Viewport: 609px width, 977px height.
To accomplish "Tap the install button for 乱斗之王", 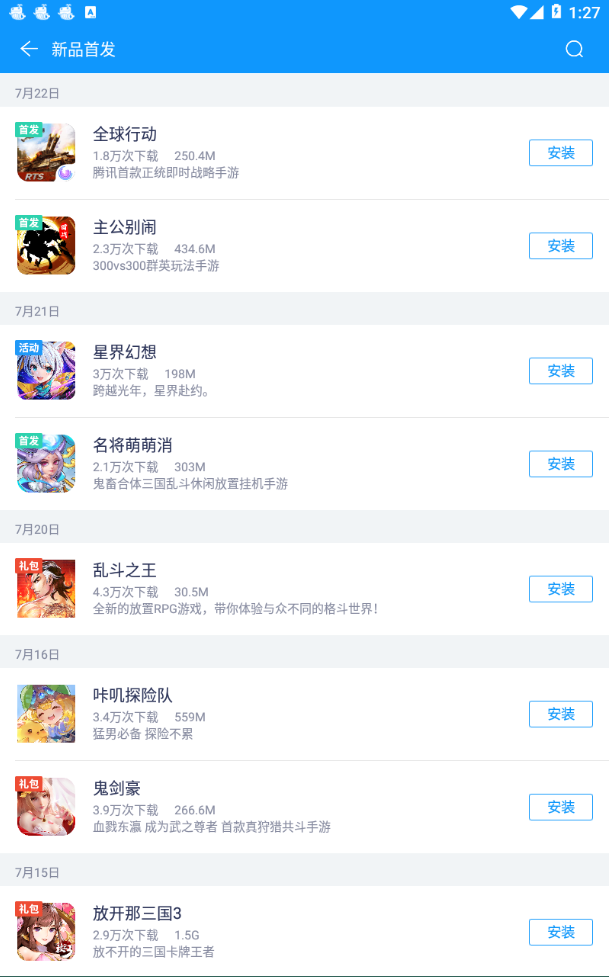I will (560, 589).
